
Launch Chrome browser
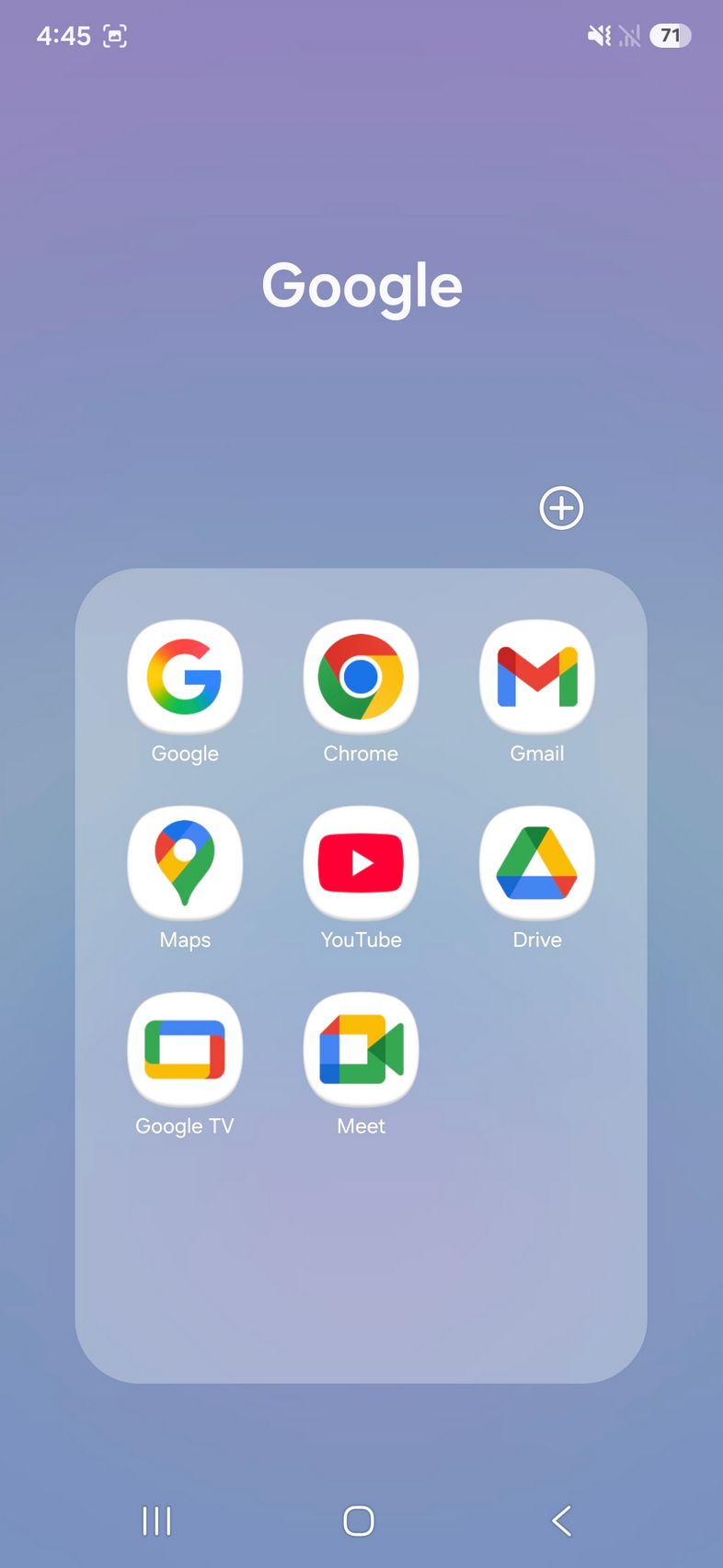(x=361, y=677)
